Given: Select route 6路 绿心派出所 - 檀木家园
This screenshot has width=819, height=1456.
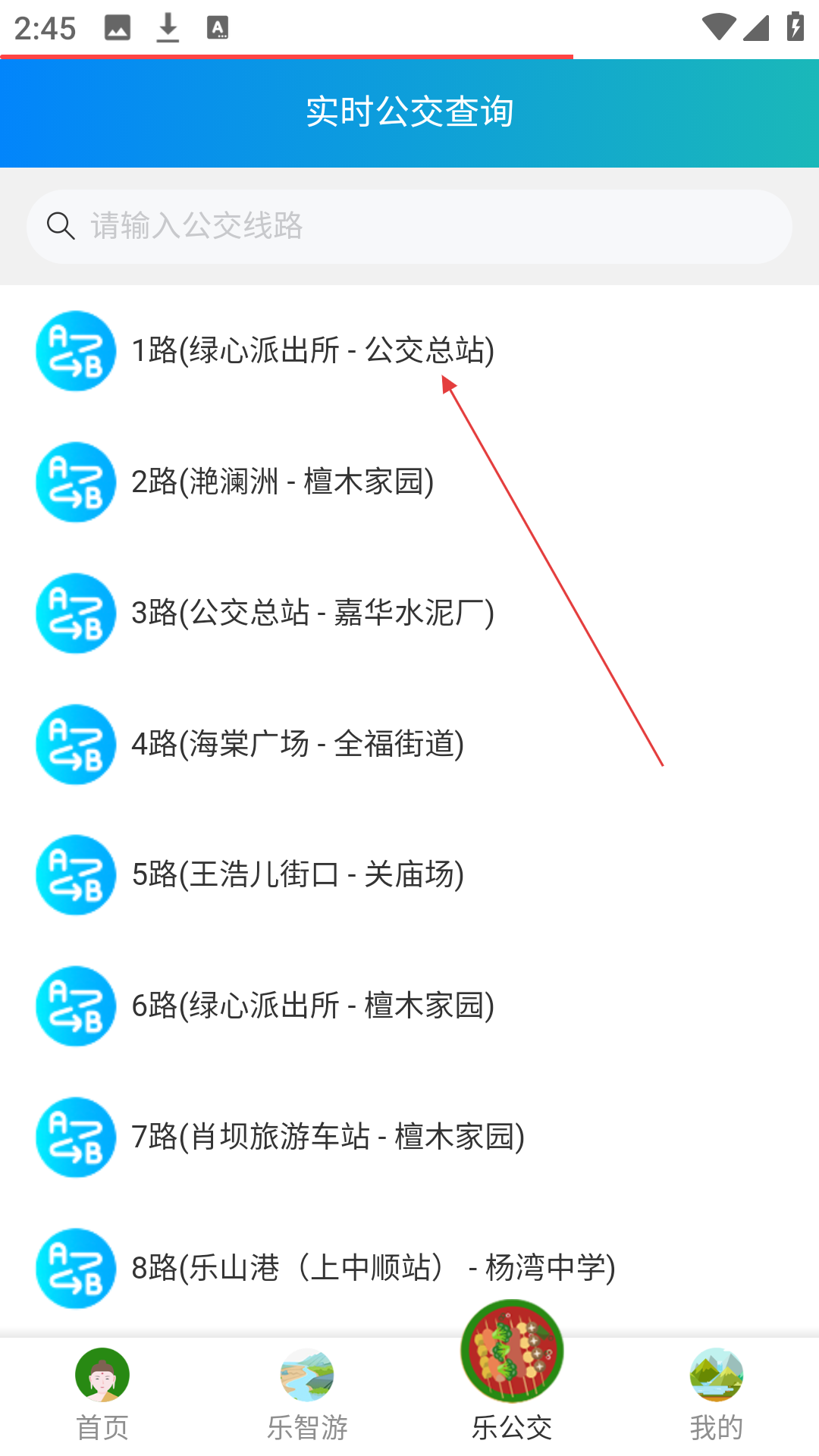Looking at the screenshot, I should pos(409,1006).
